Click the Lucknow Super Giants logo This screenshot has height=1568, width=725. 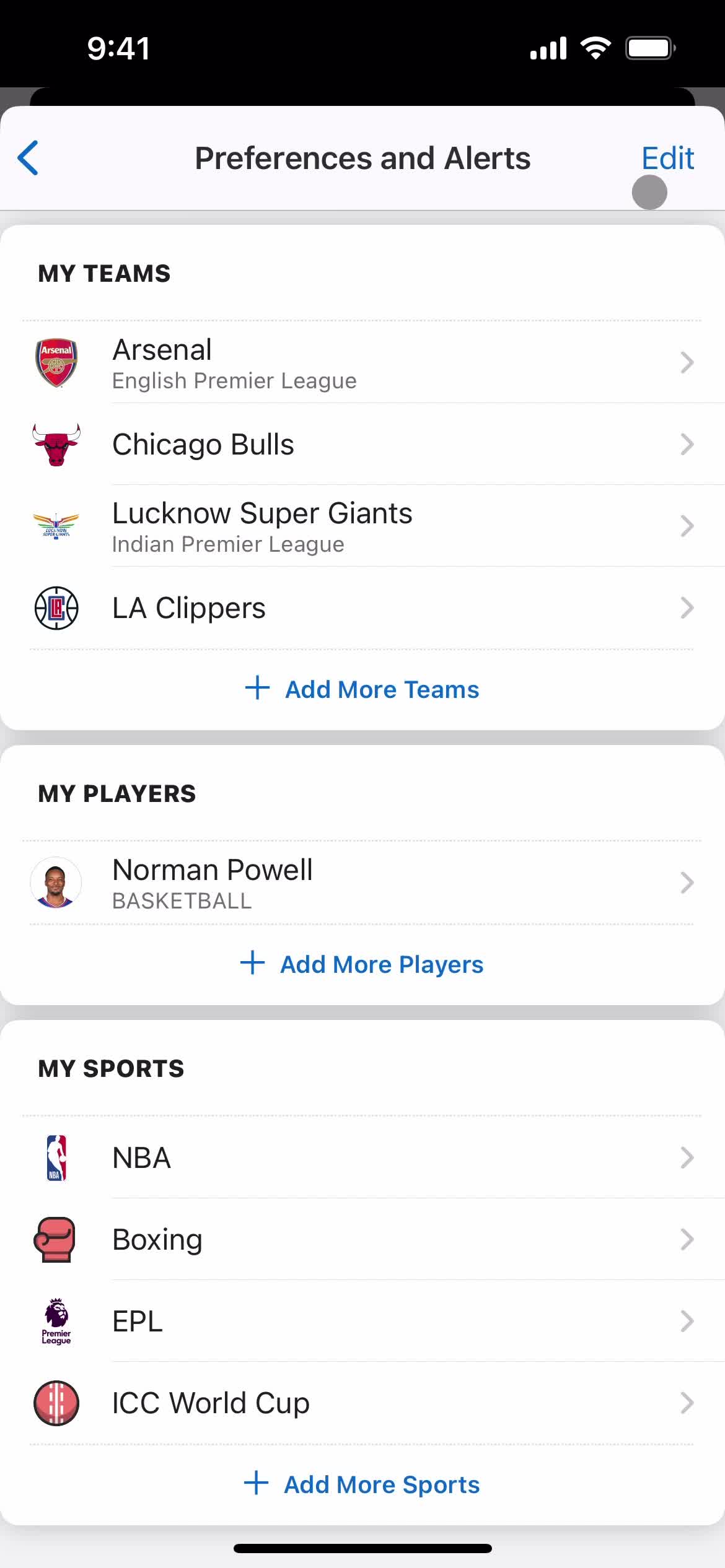tap(56, 526)
